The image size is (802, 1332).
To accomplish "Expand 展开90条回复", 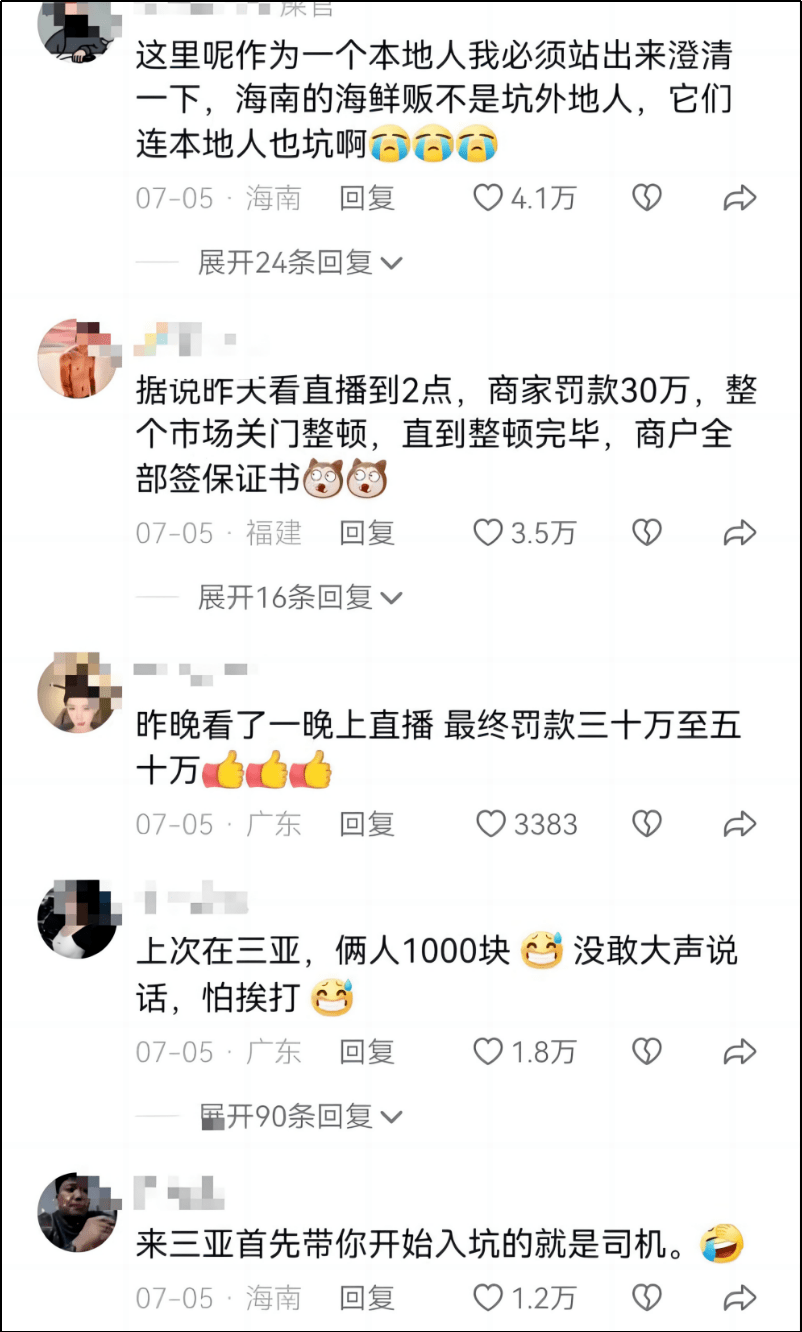I will click(299, 1116).
